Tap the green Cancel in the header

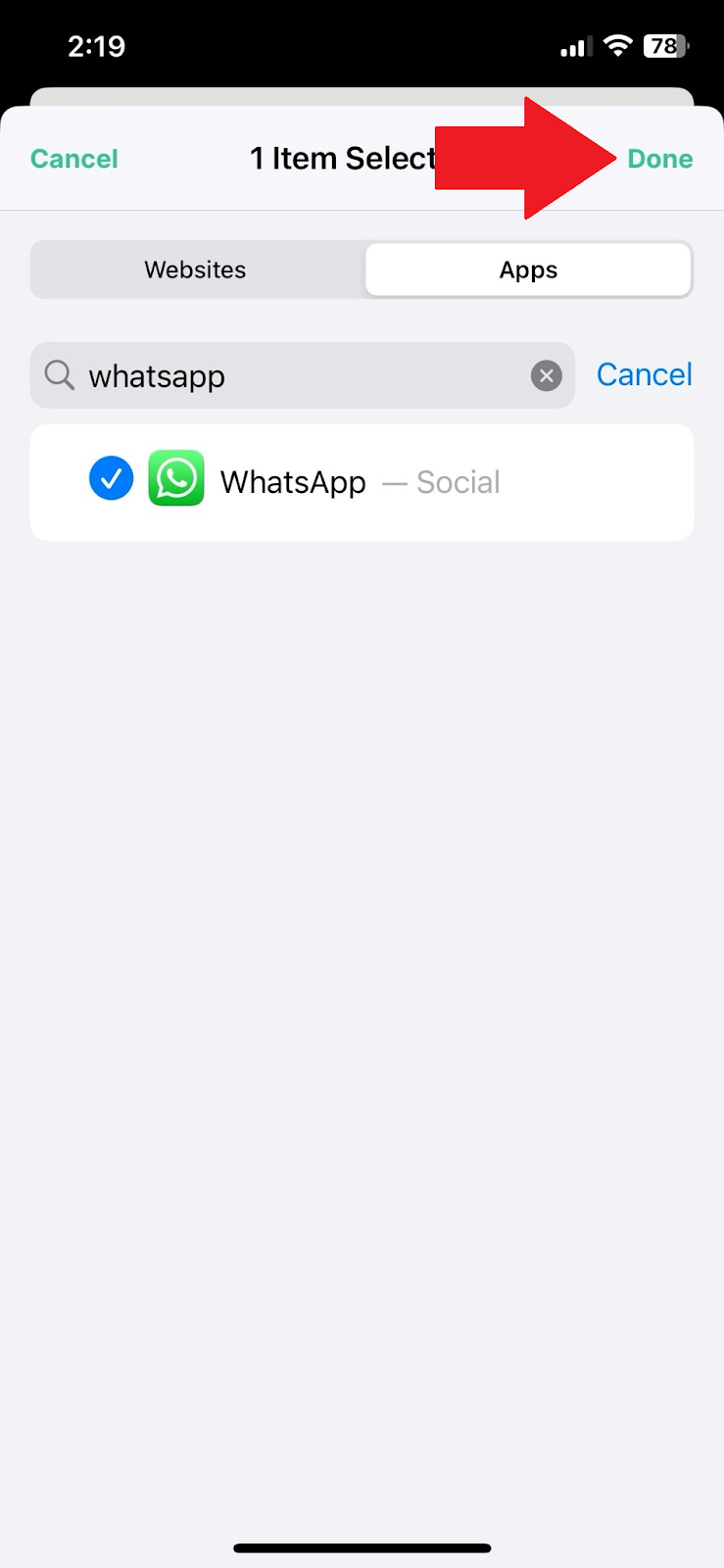pyautogui.click(x=74, y=159)
